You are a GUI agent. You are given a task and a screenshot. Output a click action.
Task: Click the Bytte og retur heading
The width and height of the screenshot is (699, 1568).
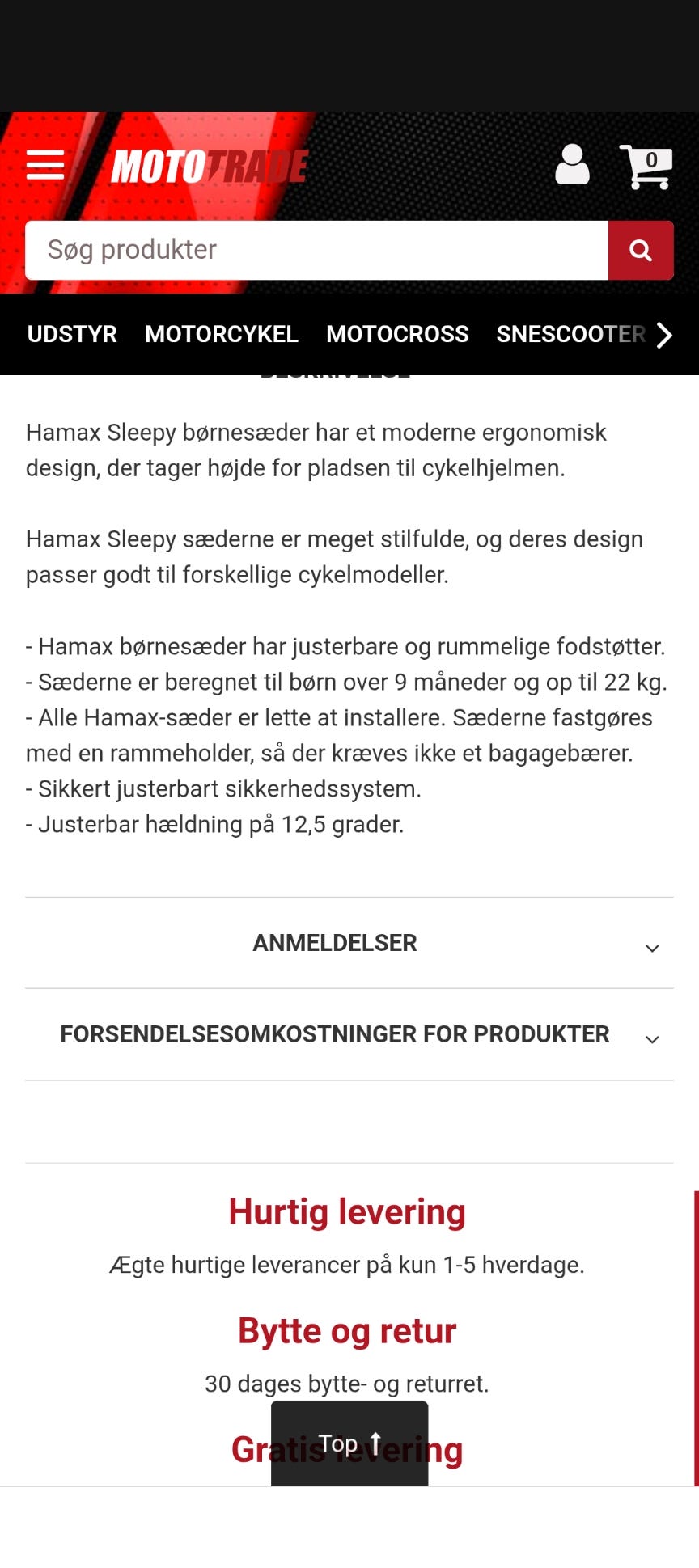coord(346,1330)
